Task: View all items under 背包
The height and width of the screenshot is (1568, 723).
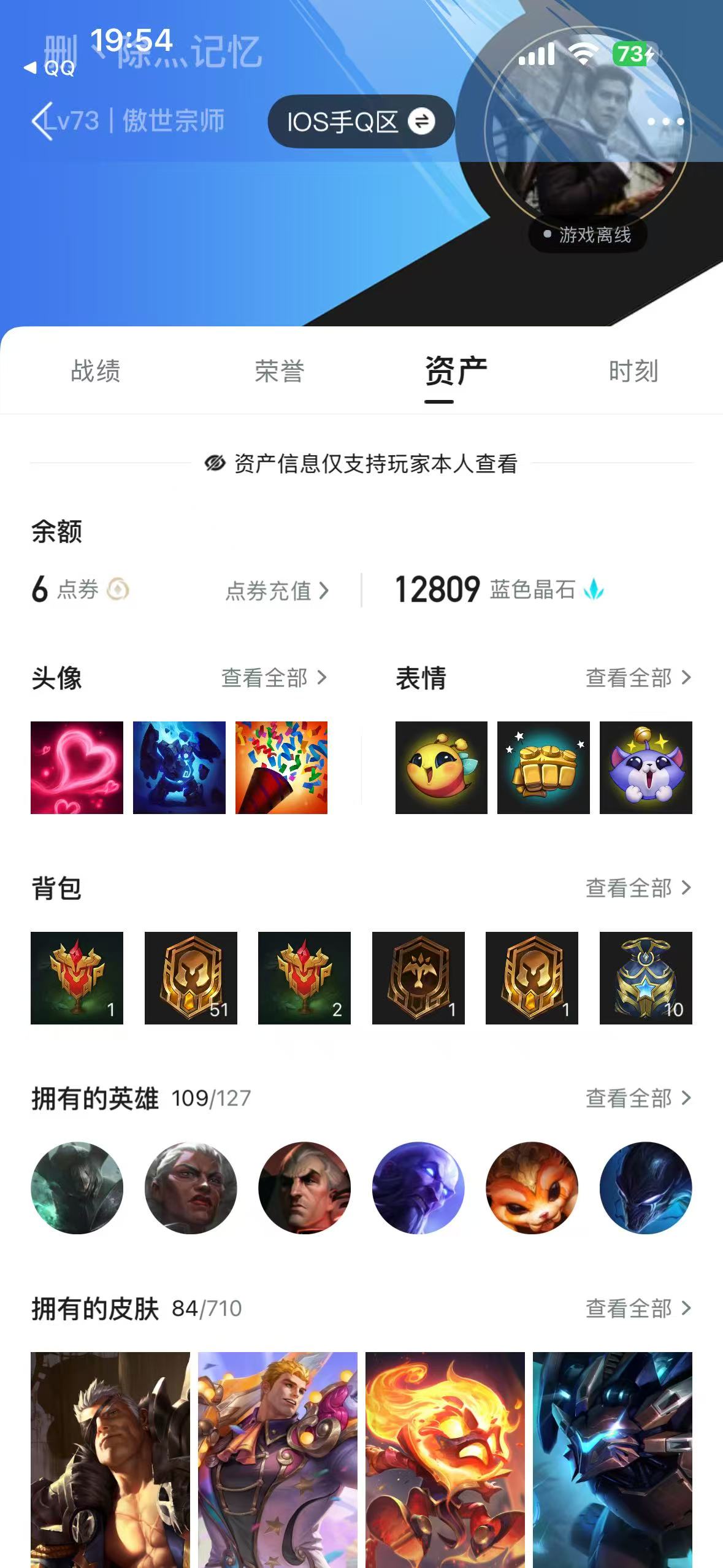Action: click(x=638, y=888)
